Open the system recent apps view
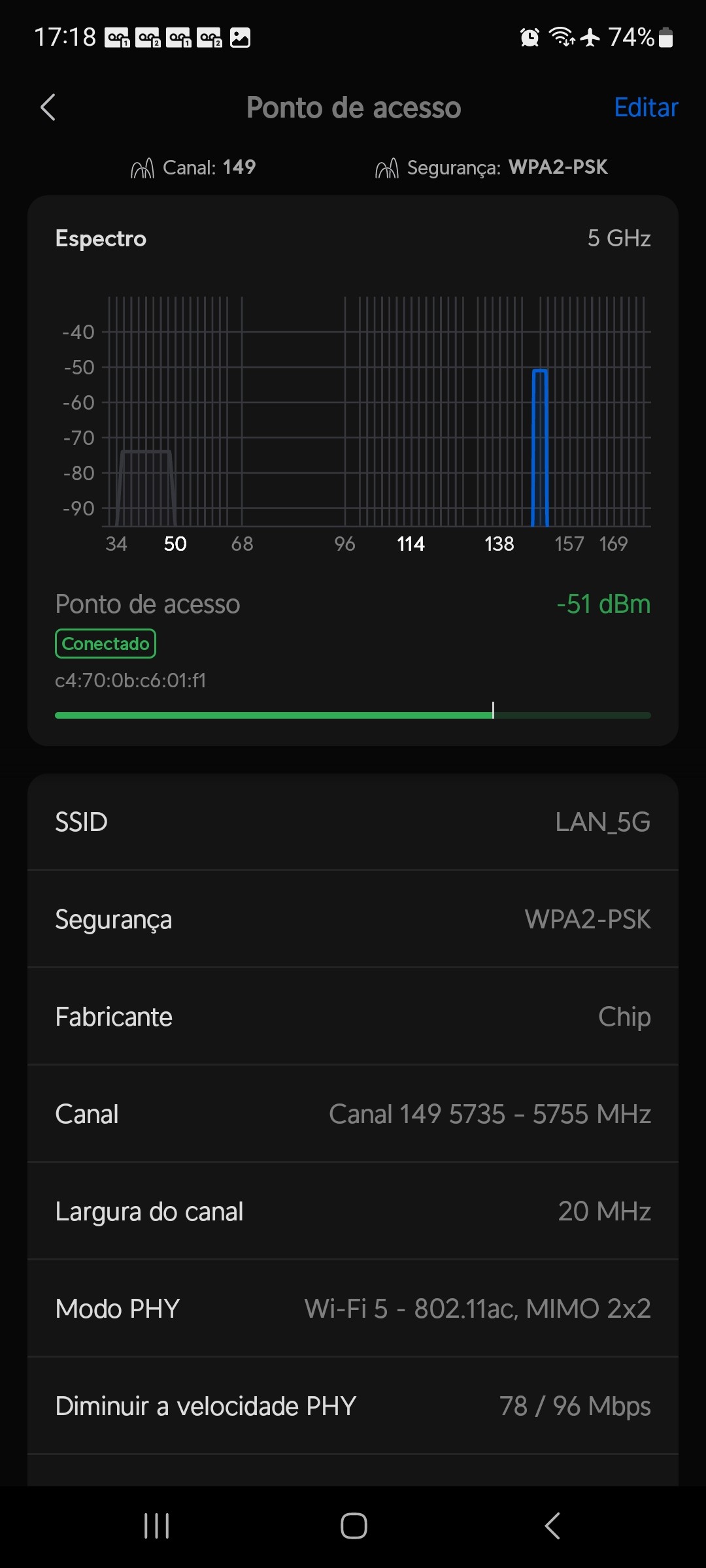Image resolution: width=706 pixels, height=1568 pixels. [x=157, y=1526]
